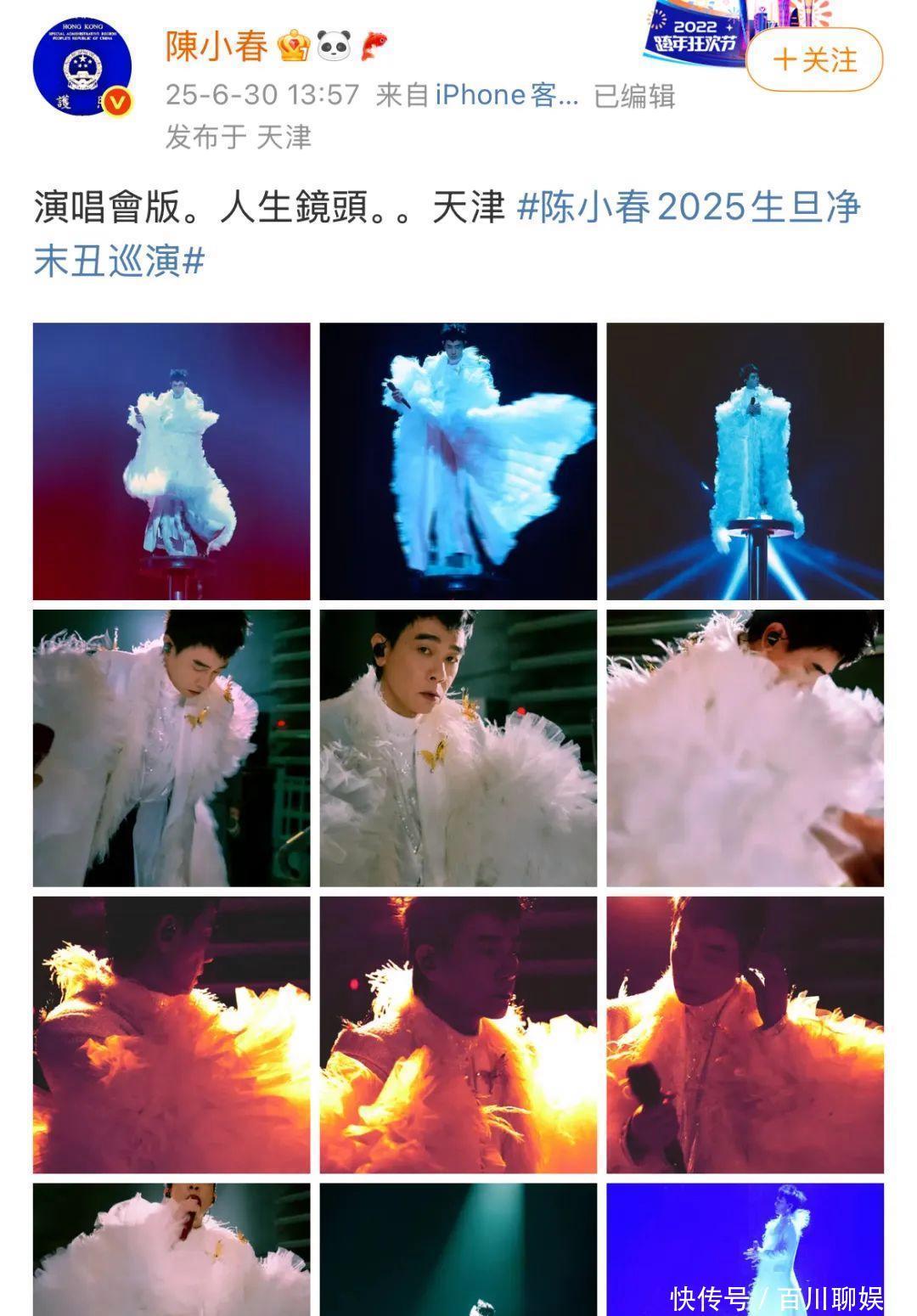
Task: Open first photo with red and blue background
Action: (172, 461)
